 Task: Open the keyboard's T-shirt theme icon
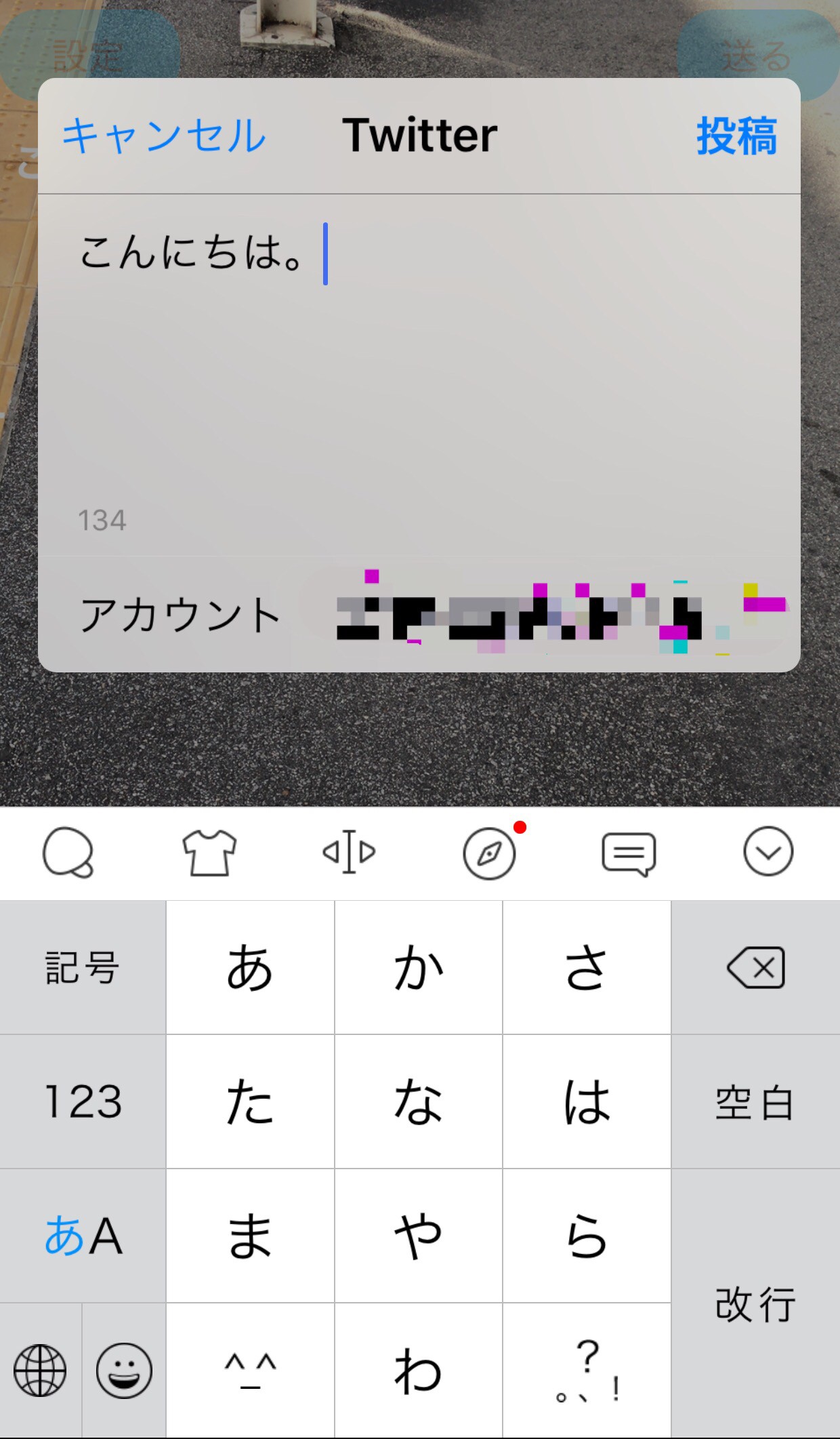click(x=209, y=853)
